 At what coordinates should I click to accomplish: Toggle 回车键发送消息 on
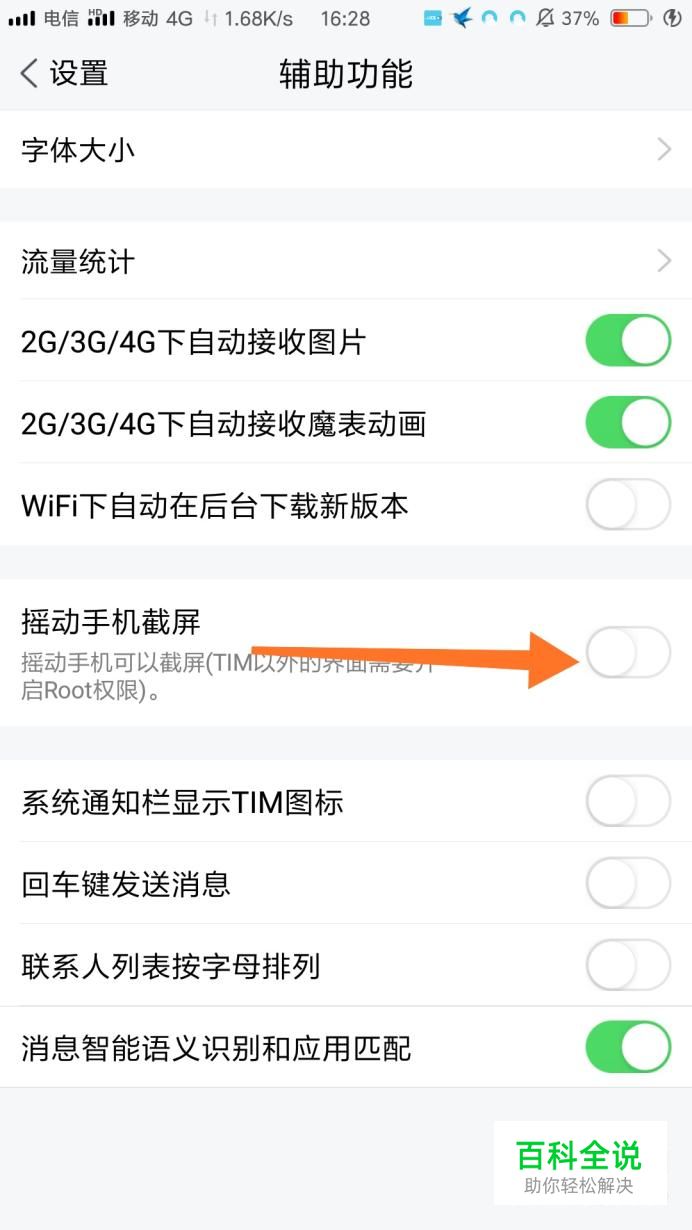coord(628,883)
